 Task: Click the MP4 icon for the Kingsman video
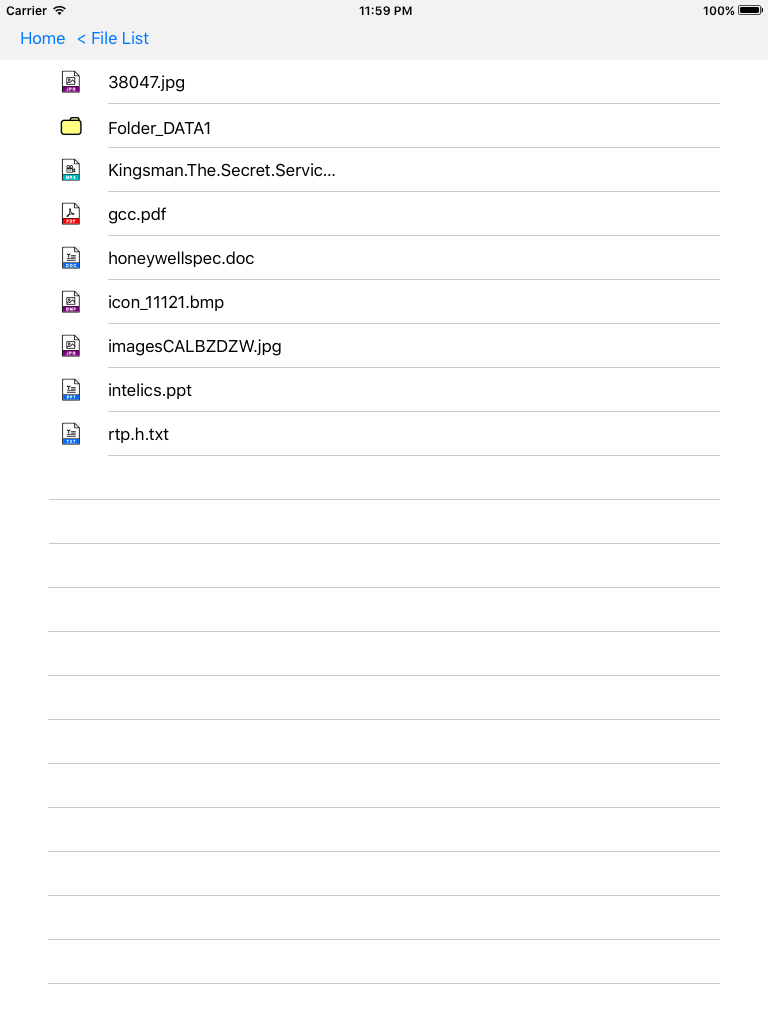[x=70, y=170]
